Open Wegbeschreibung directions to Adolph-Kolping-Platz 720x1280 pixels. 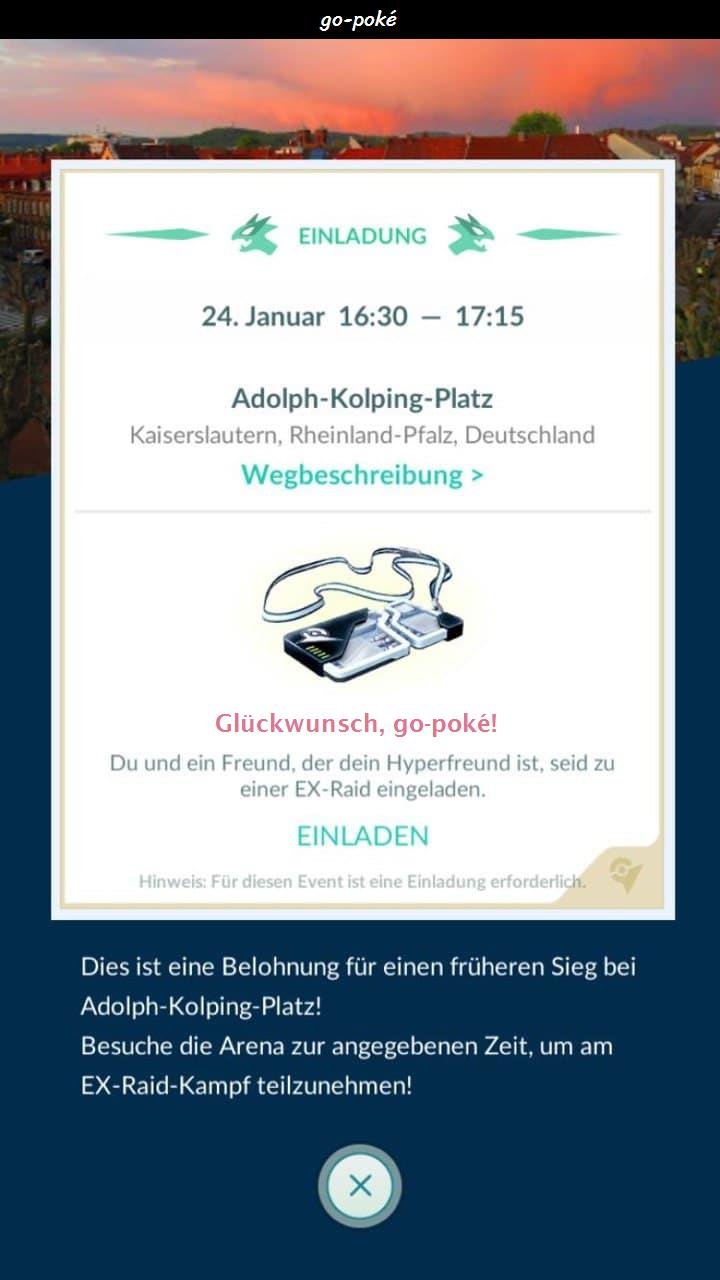(362, 474)
